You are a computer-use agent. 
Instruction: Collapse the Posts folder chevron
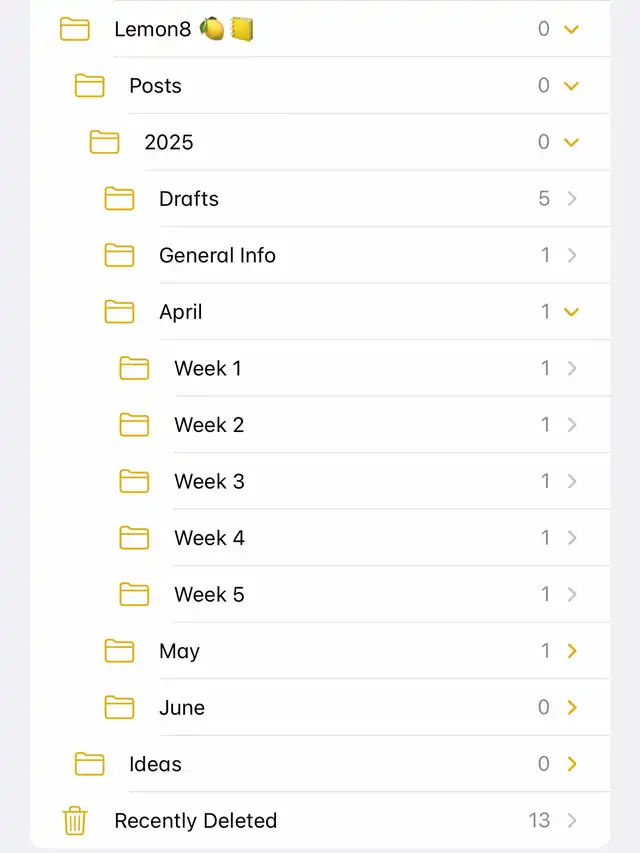click(x=571, y=86)
